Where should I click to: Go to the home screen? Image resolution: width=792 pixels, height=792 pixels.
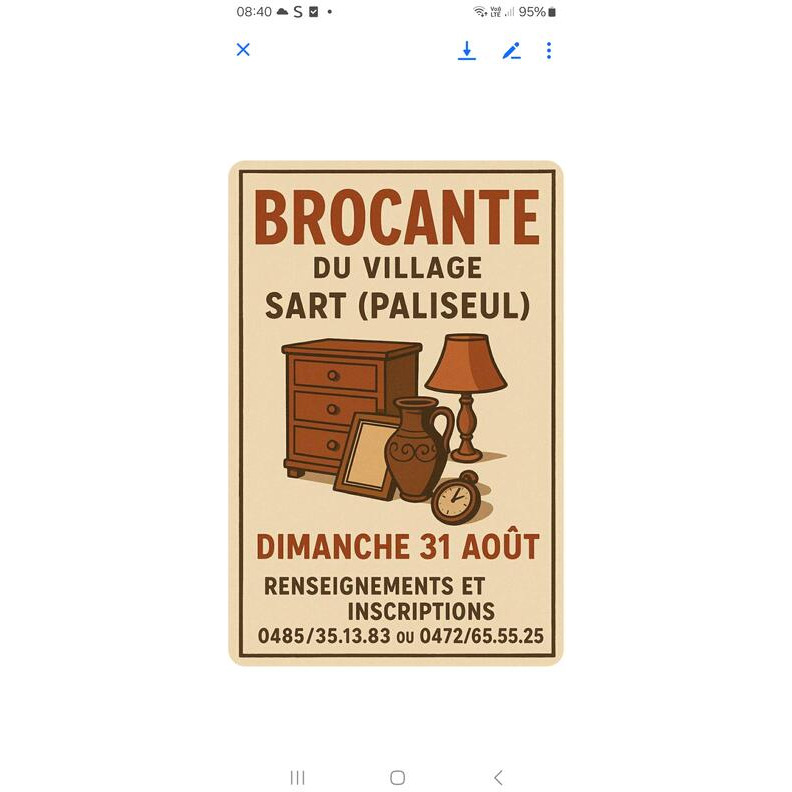(x=397, y=777)
